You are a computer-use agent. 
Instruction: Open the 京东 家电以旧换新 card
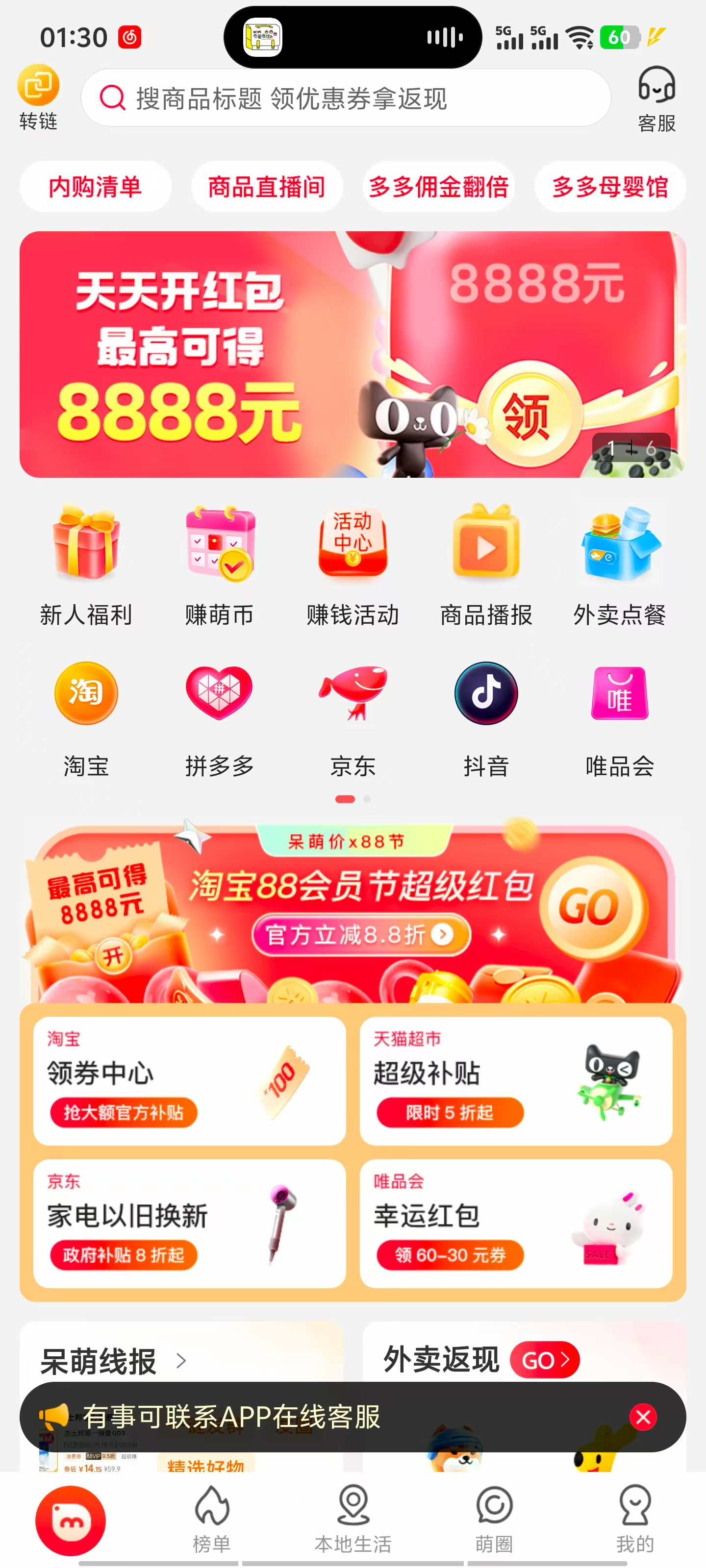tap(189, 1223)
